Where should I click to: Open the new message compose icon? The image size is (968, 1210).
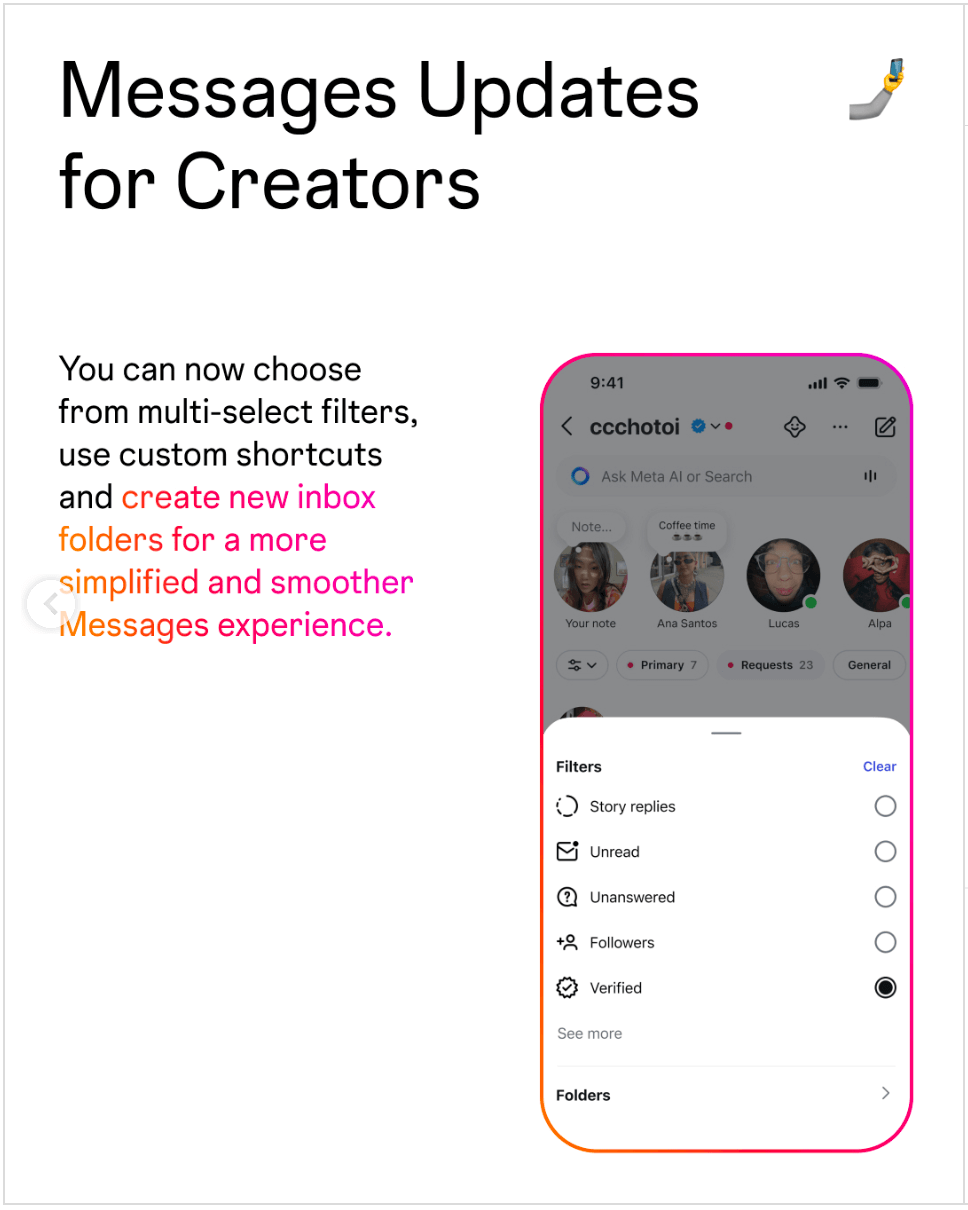pos(884,426)
